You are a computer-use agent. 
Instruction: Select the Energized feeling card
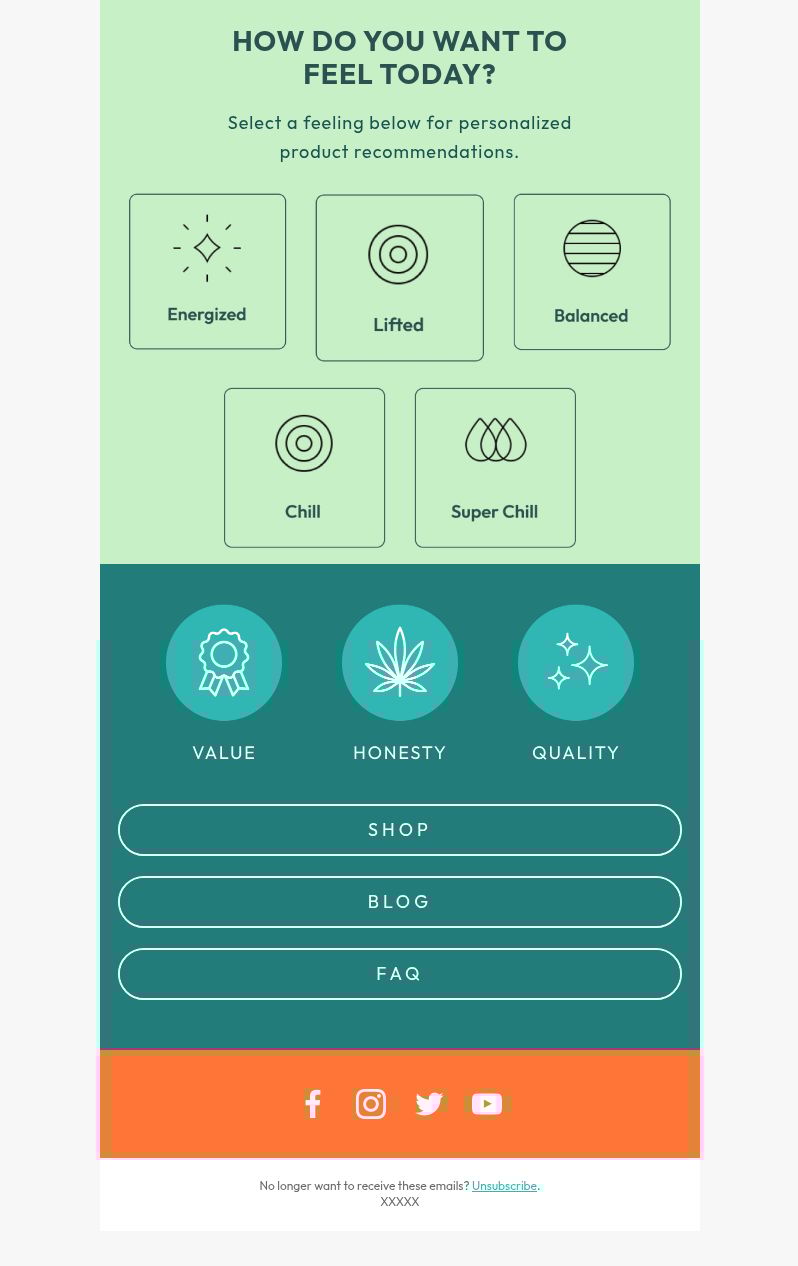(207, 272)
